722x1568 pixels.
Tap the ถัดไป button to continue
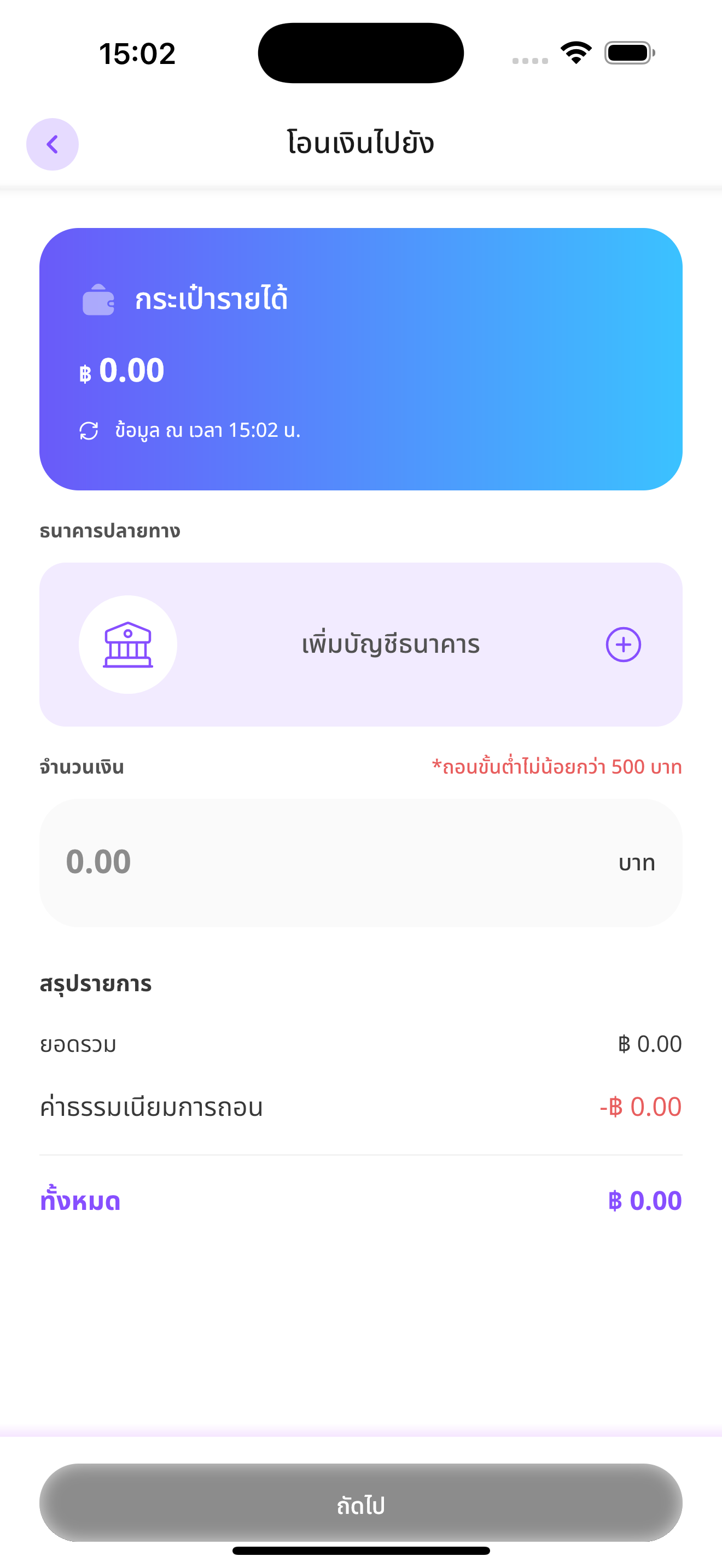[x=360, y=1503]
